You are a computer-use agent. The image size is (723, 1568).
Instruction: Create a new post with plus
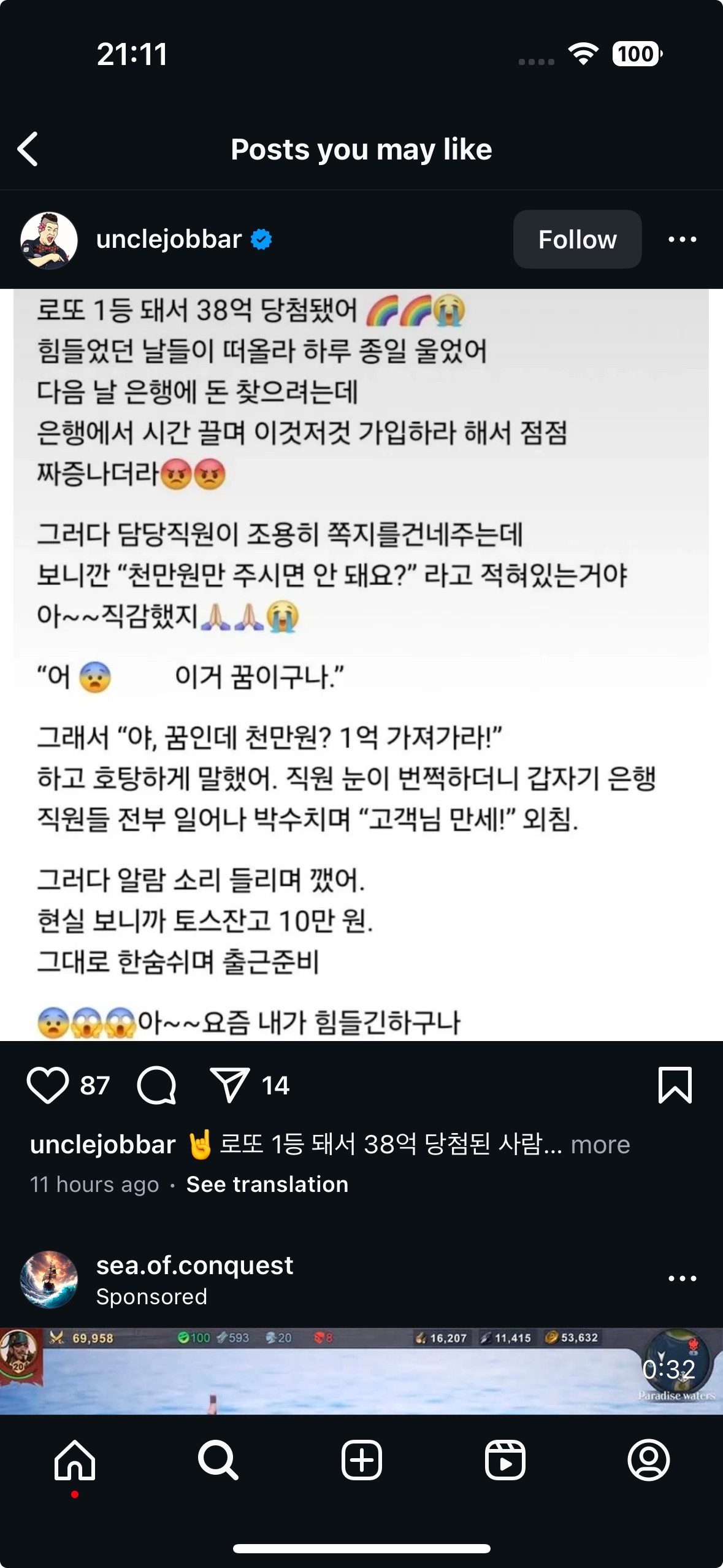[x=361, y=1460]
